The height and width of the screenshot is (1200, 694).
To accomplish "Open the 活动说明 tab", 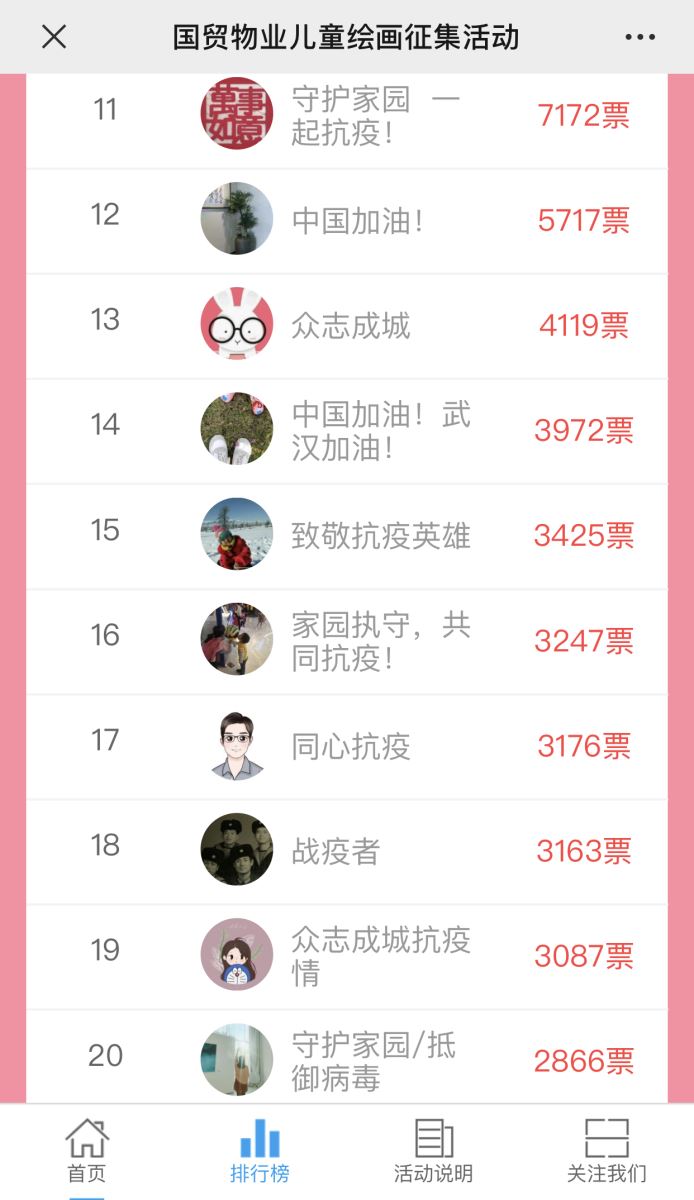I will pyautogui.click(x=433, y=1152).
